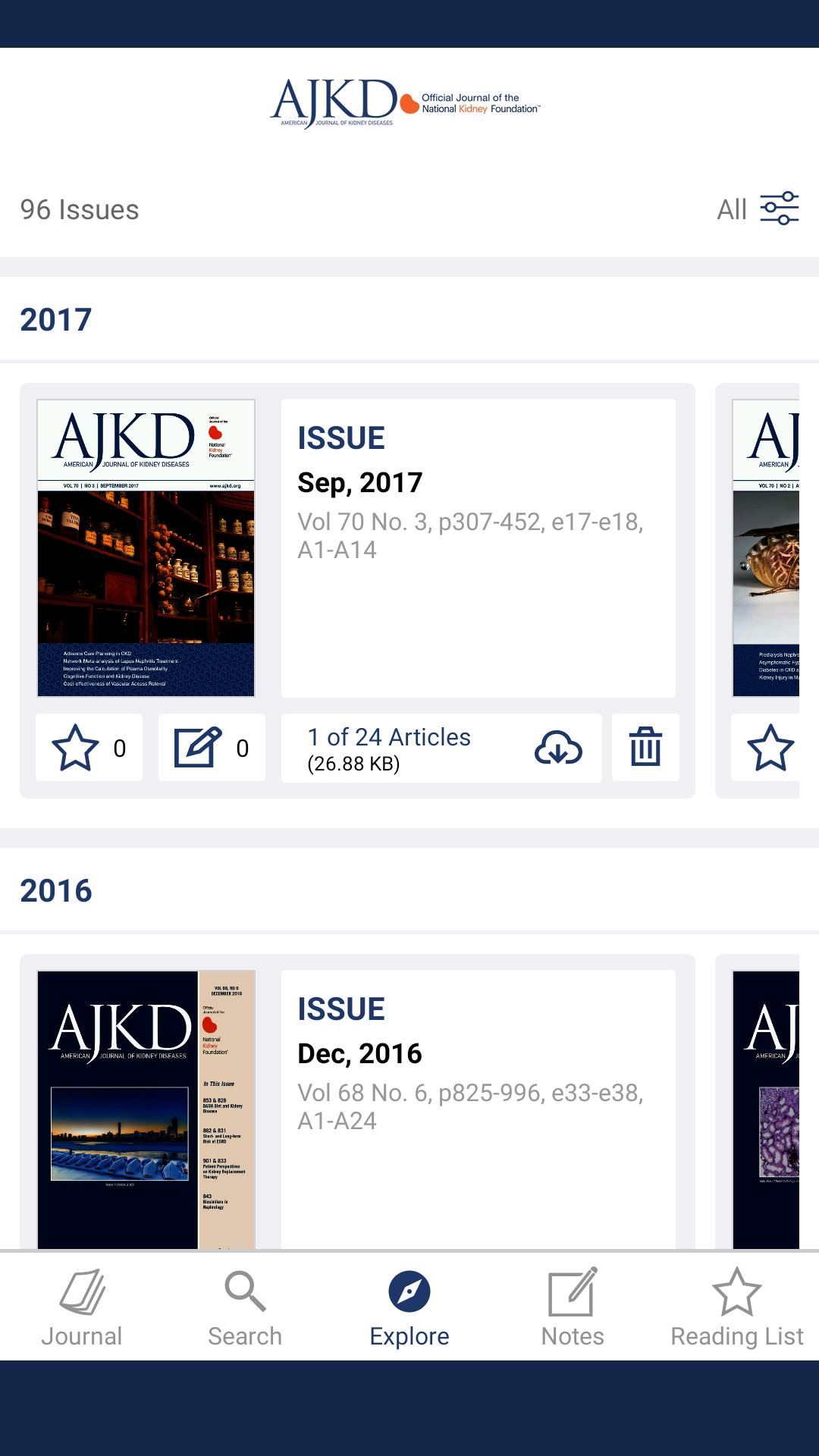This screenshot has height=1456, width=819.
Task: Click the 96 Issues counter label
Action: click(78, 210)
